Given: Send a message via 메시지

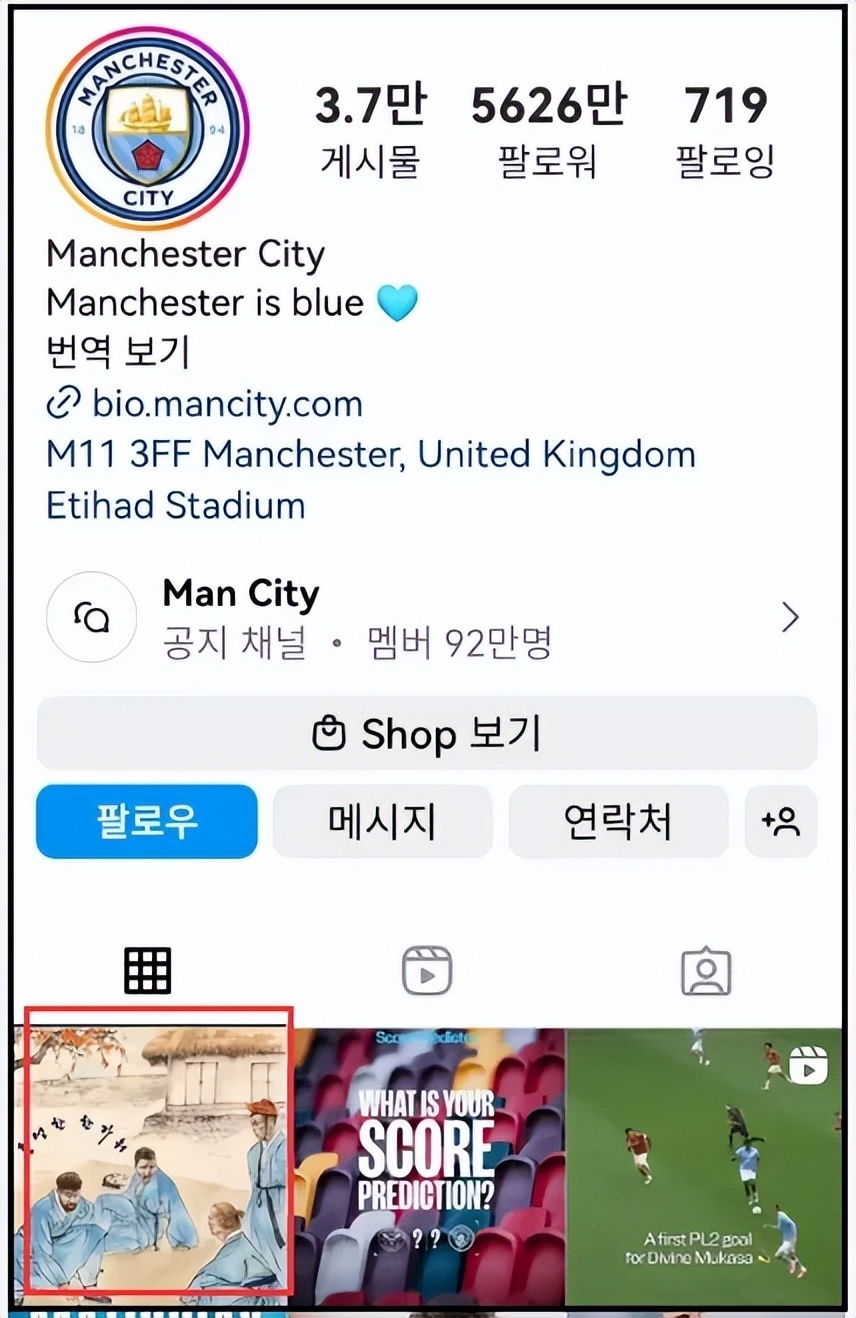Looking at the screenshot, I should click(382, 822).
